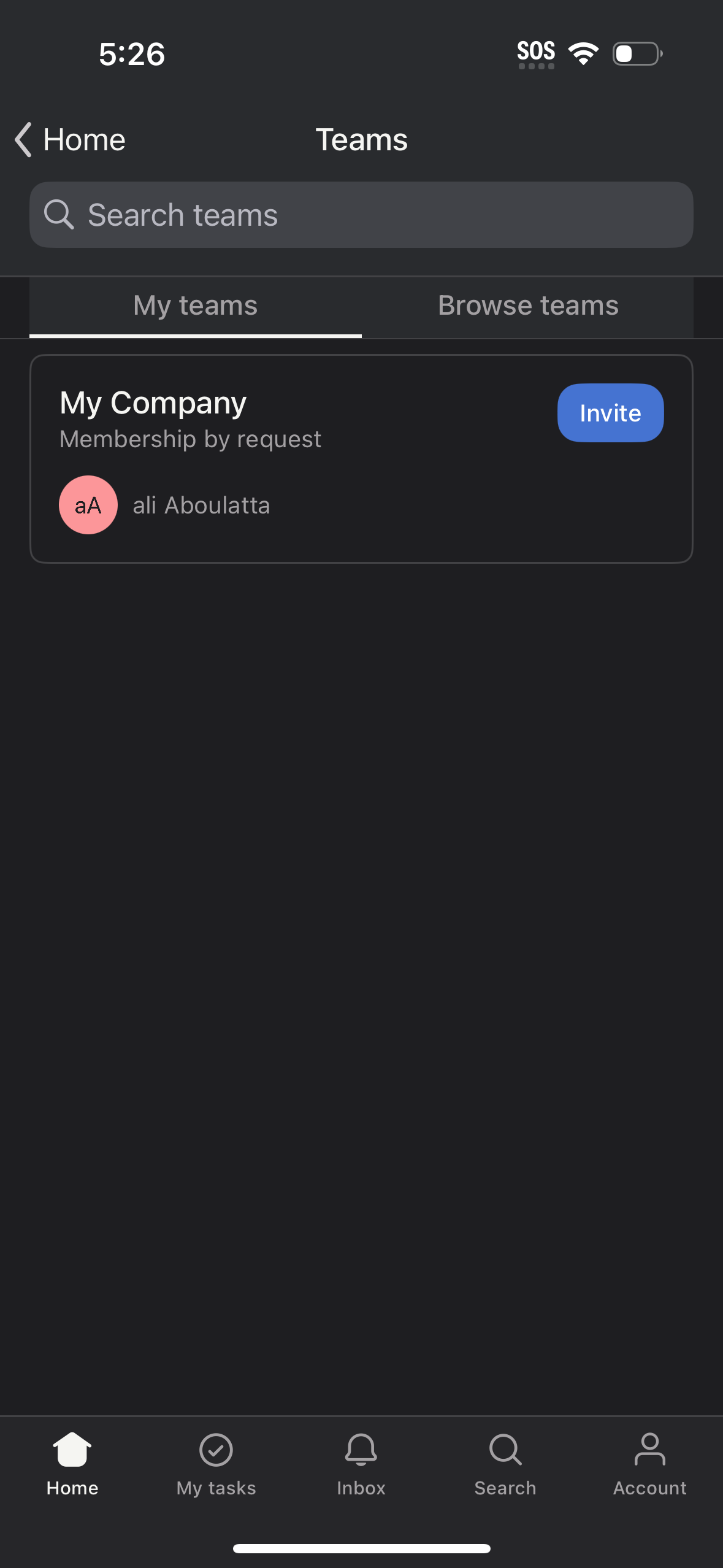Switch to the Browse teams tab

527,305
